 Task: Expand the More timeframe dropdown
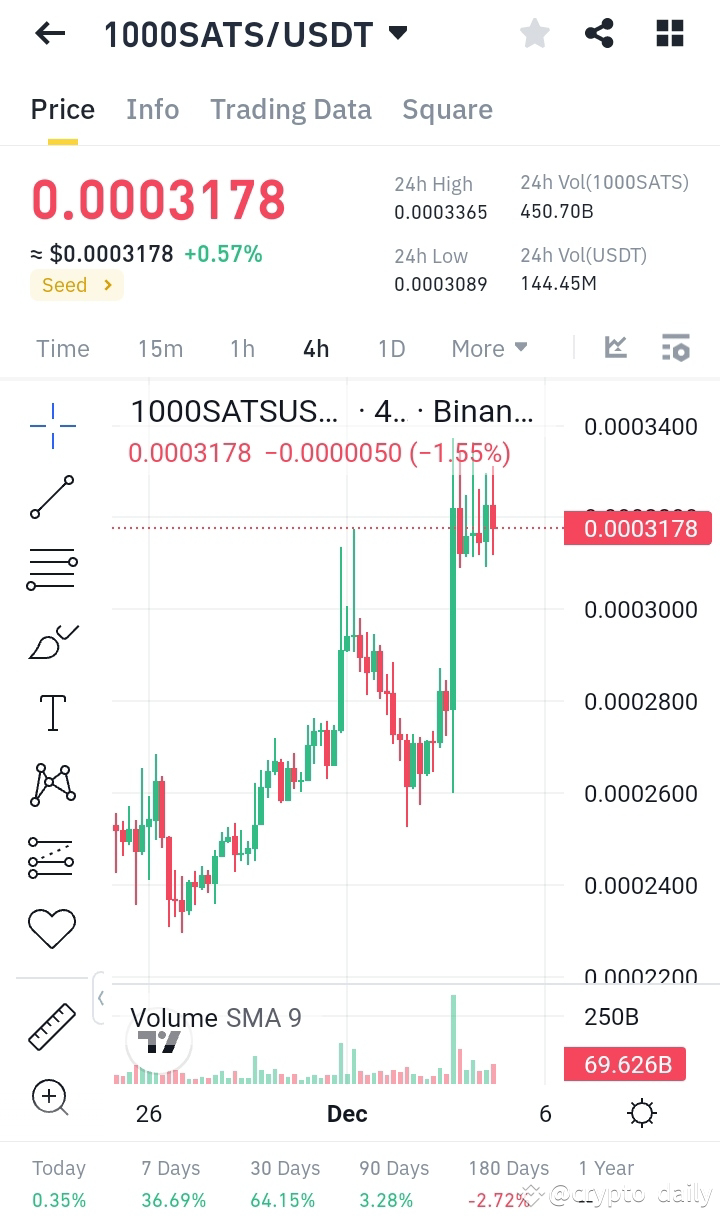coord(489,348)
